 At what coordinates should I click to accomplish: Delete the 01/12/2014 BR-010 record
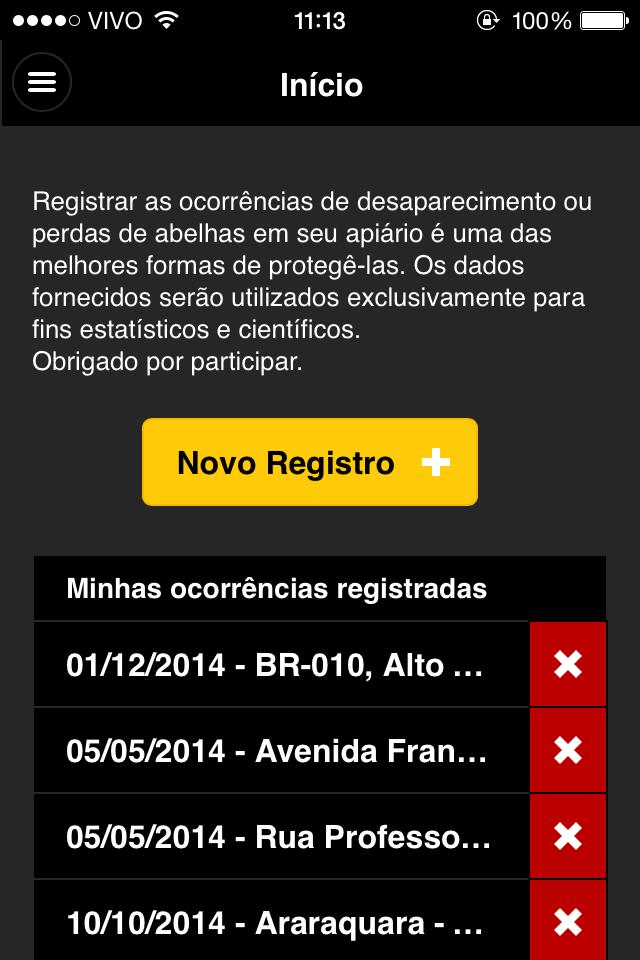pyautogui.click(x=568, y=665)
